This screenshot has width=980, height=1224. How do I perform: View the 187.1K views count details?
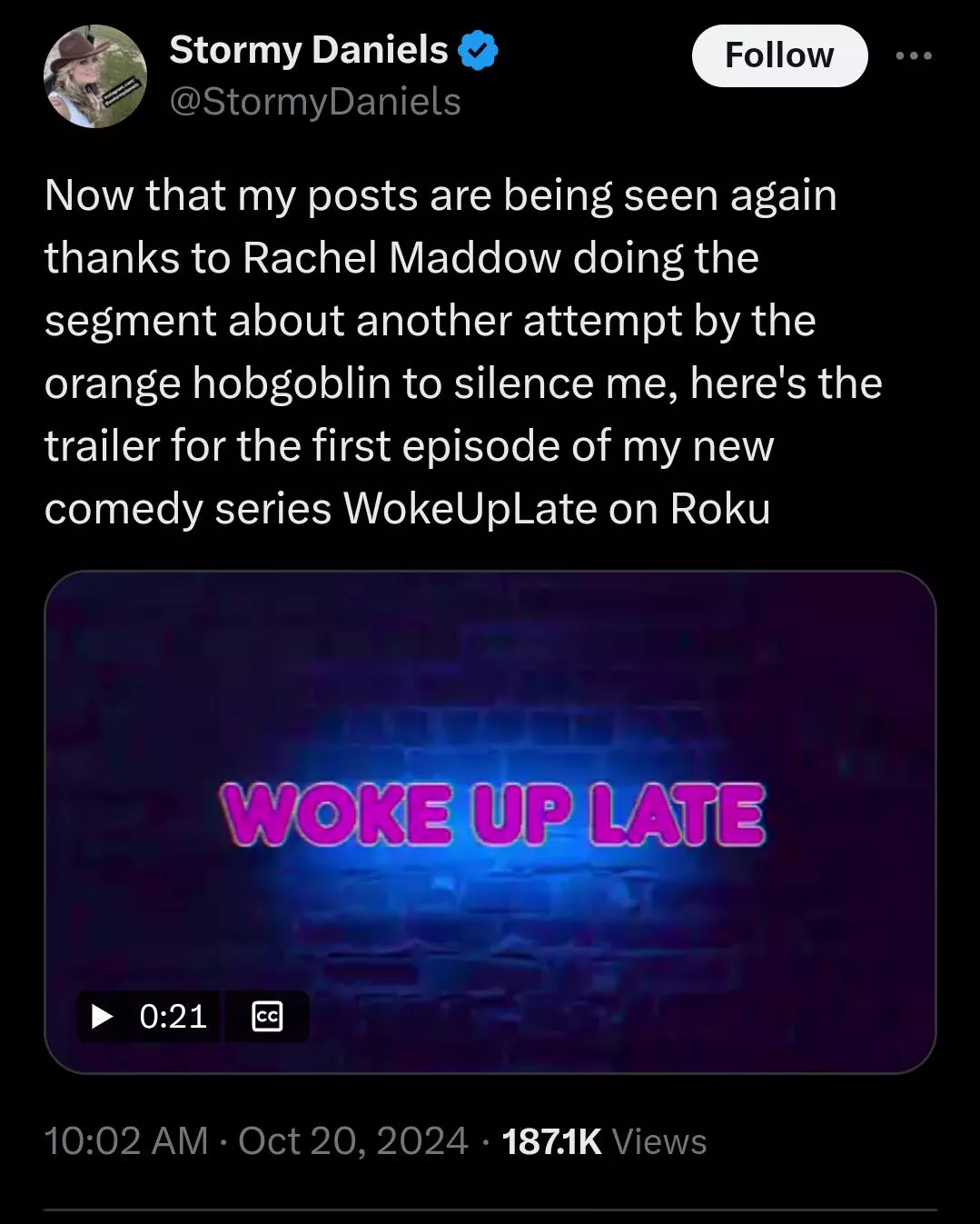[x=603, y=1141]
